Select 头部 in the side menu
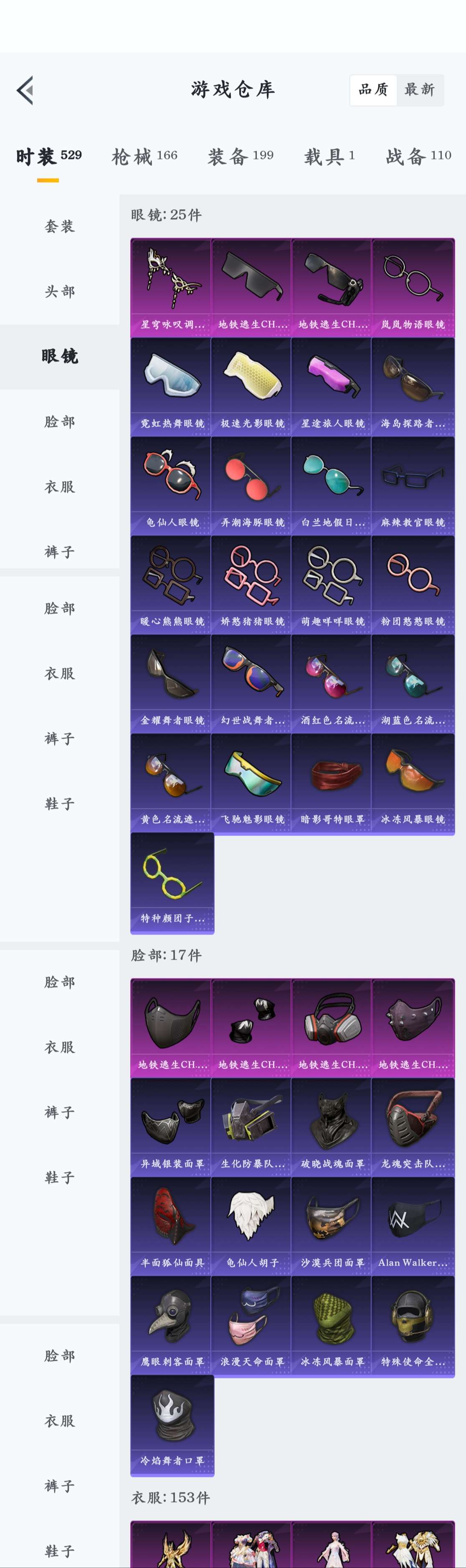 point(60,291)
